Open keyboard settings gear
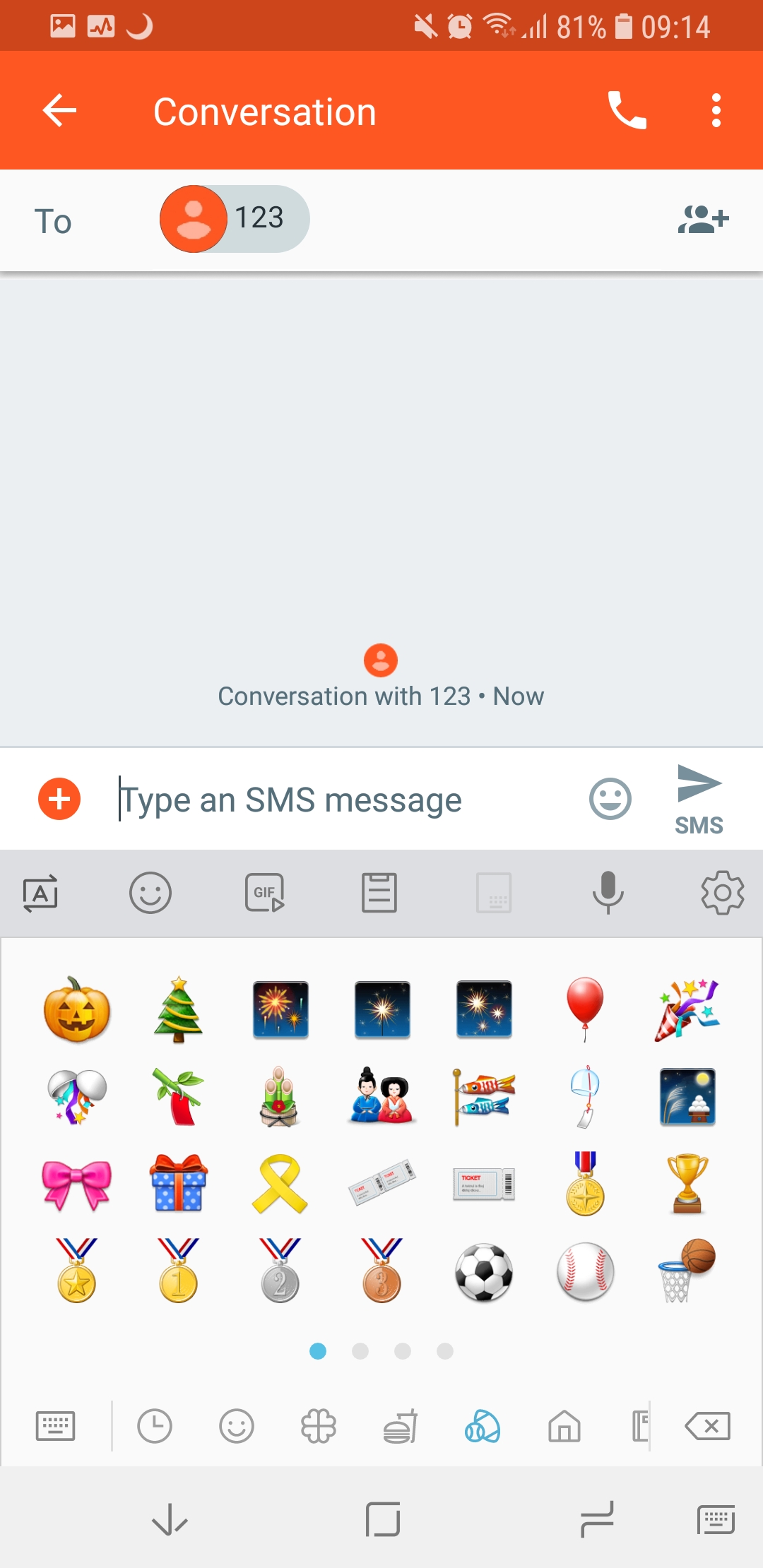 click(x=722, y=893)
